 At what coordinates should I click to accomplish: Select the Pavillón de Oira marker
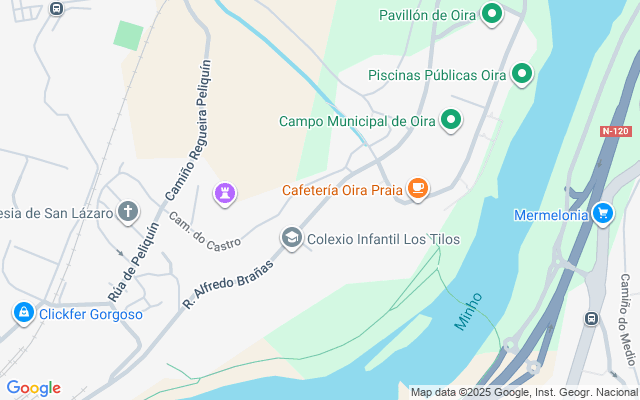(x=491, y=14)
